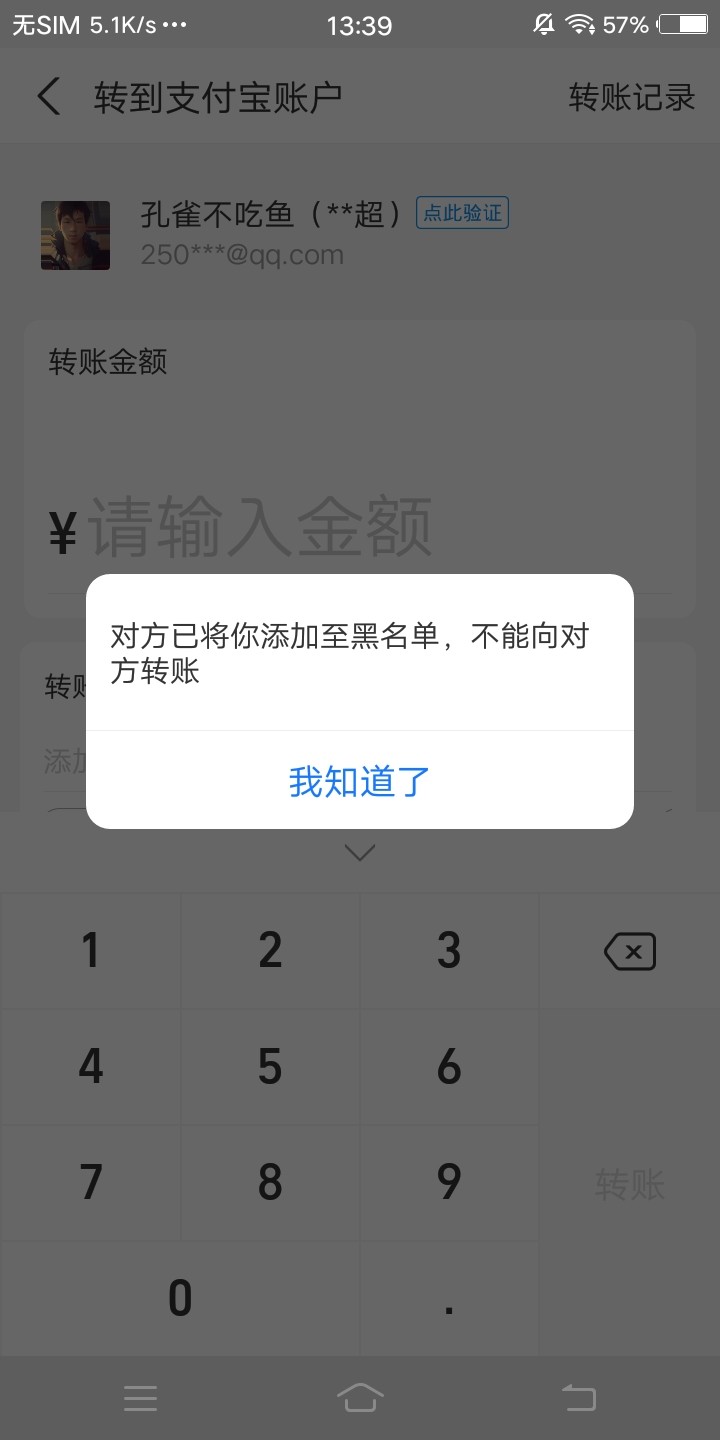Collapse the numeric keypad with the chevron
Screen dimensions: 720x1440
[x=359, y=852]
